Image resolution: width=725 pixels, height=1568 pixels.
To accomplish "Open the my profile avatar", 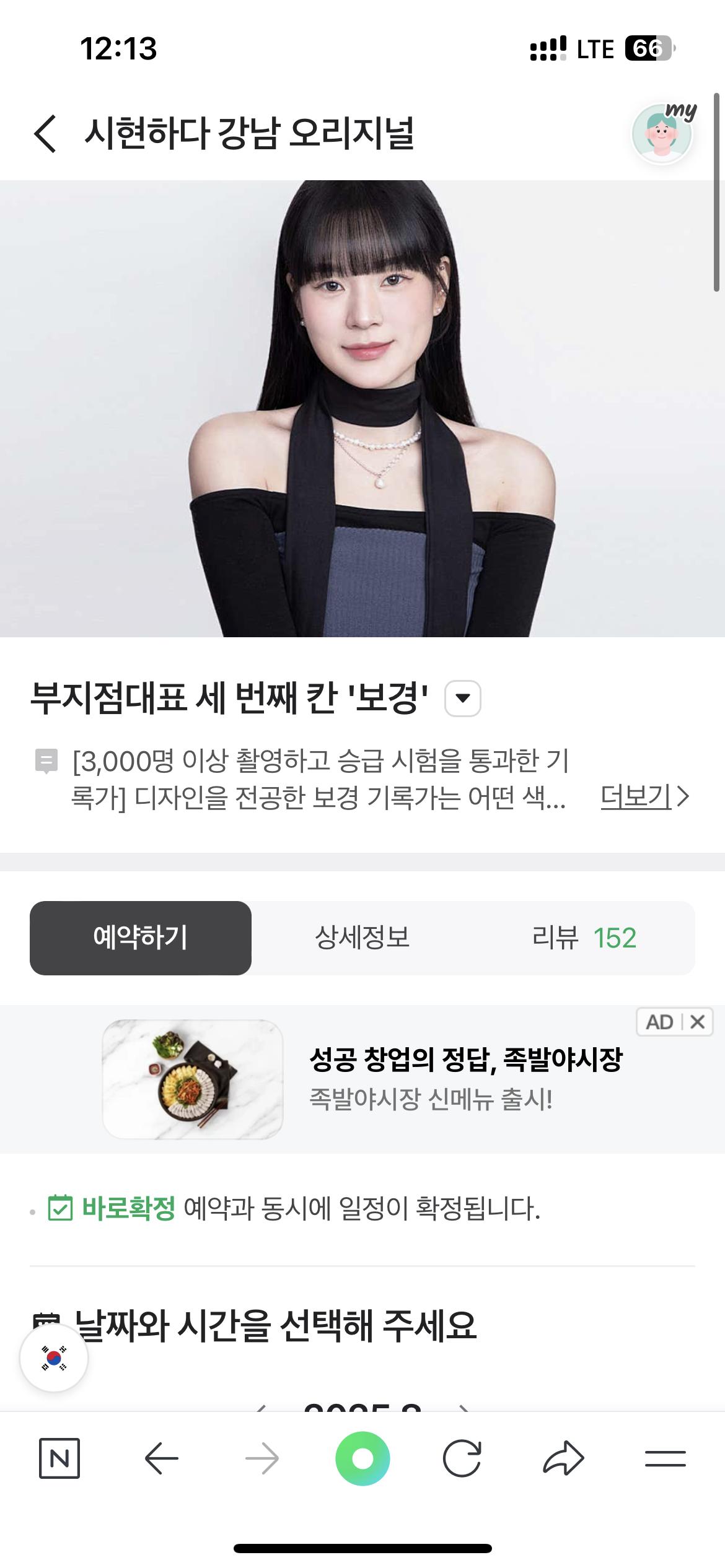I will pyautogui.click(x=662, y=134).
